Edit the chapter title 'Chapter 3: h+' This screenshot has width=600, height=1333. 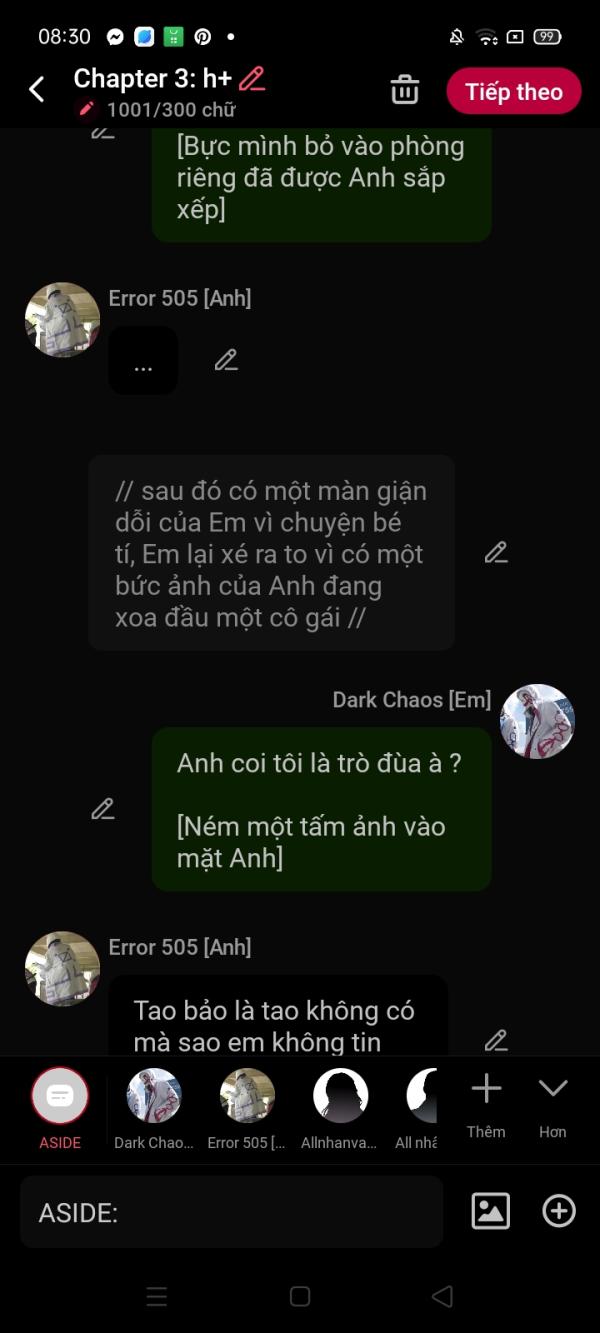pyautogui.click(x=252, y=79)
